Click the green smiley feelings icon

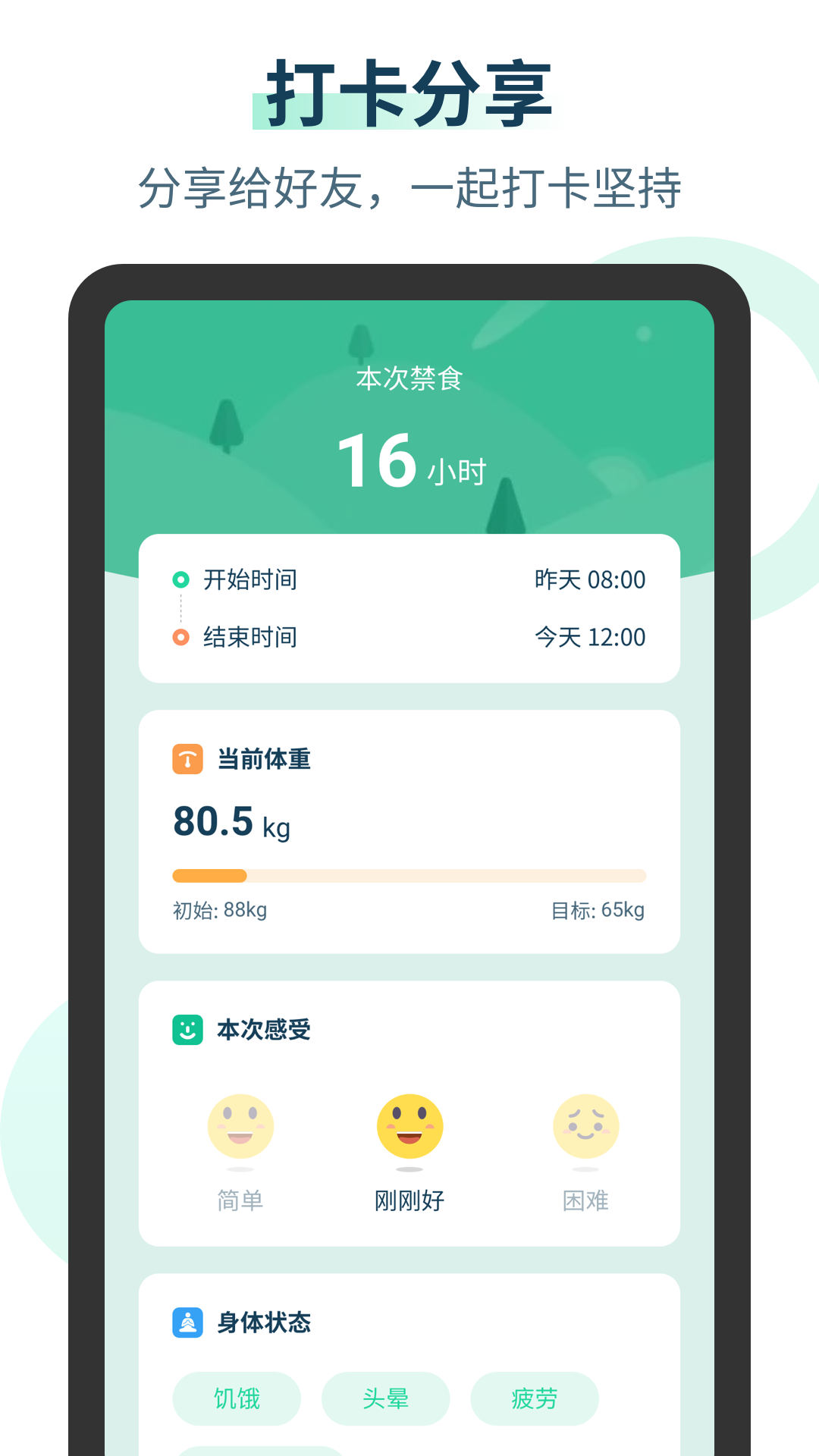[x=188, y=1029]
